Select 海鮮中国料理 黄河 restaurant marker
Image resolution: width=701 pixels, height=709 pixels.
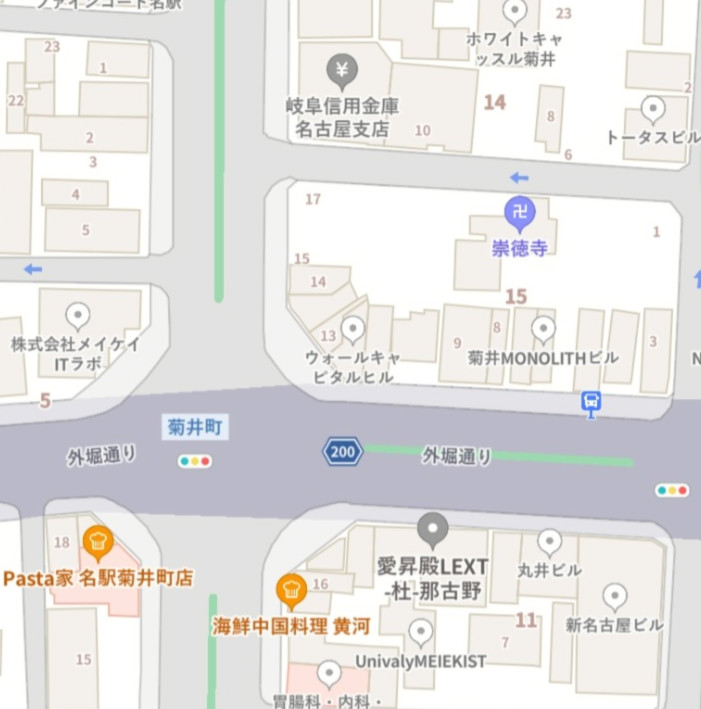(x=291, y=591)
